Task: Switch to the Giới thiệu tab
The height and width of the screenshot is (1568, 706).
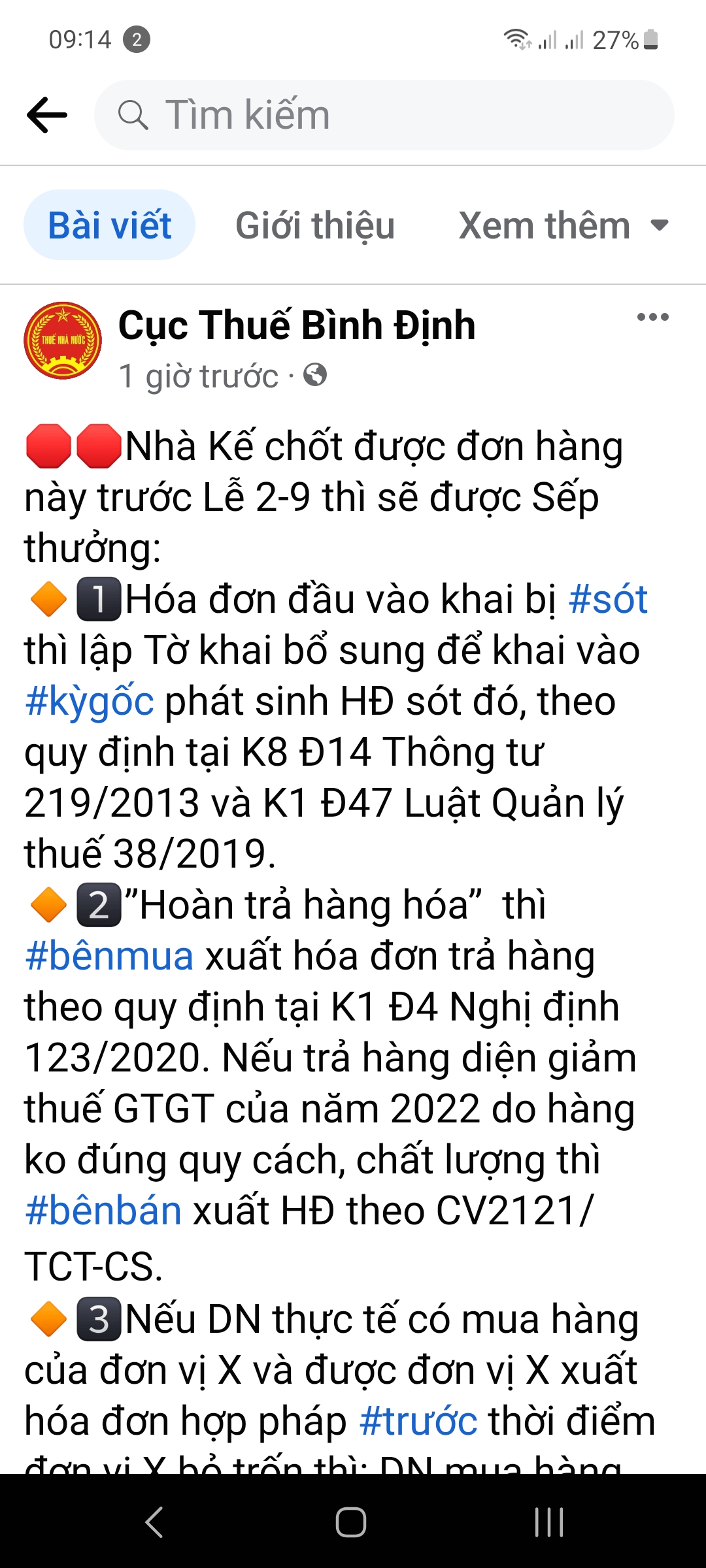Action: pos(315,225)
